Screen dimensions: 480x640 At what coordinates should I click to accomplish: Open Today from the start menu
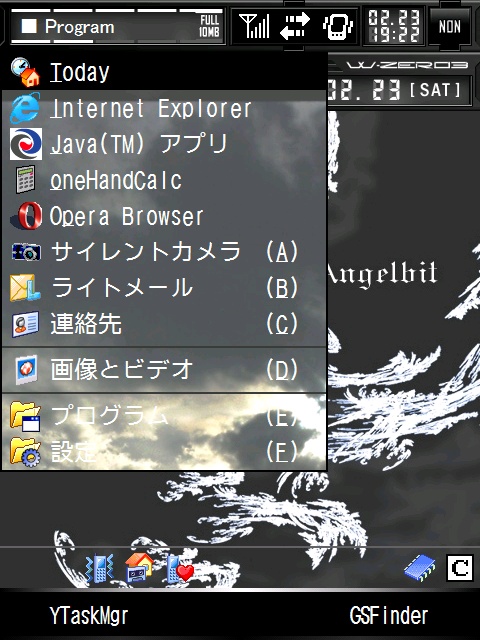coord(164,72)
